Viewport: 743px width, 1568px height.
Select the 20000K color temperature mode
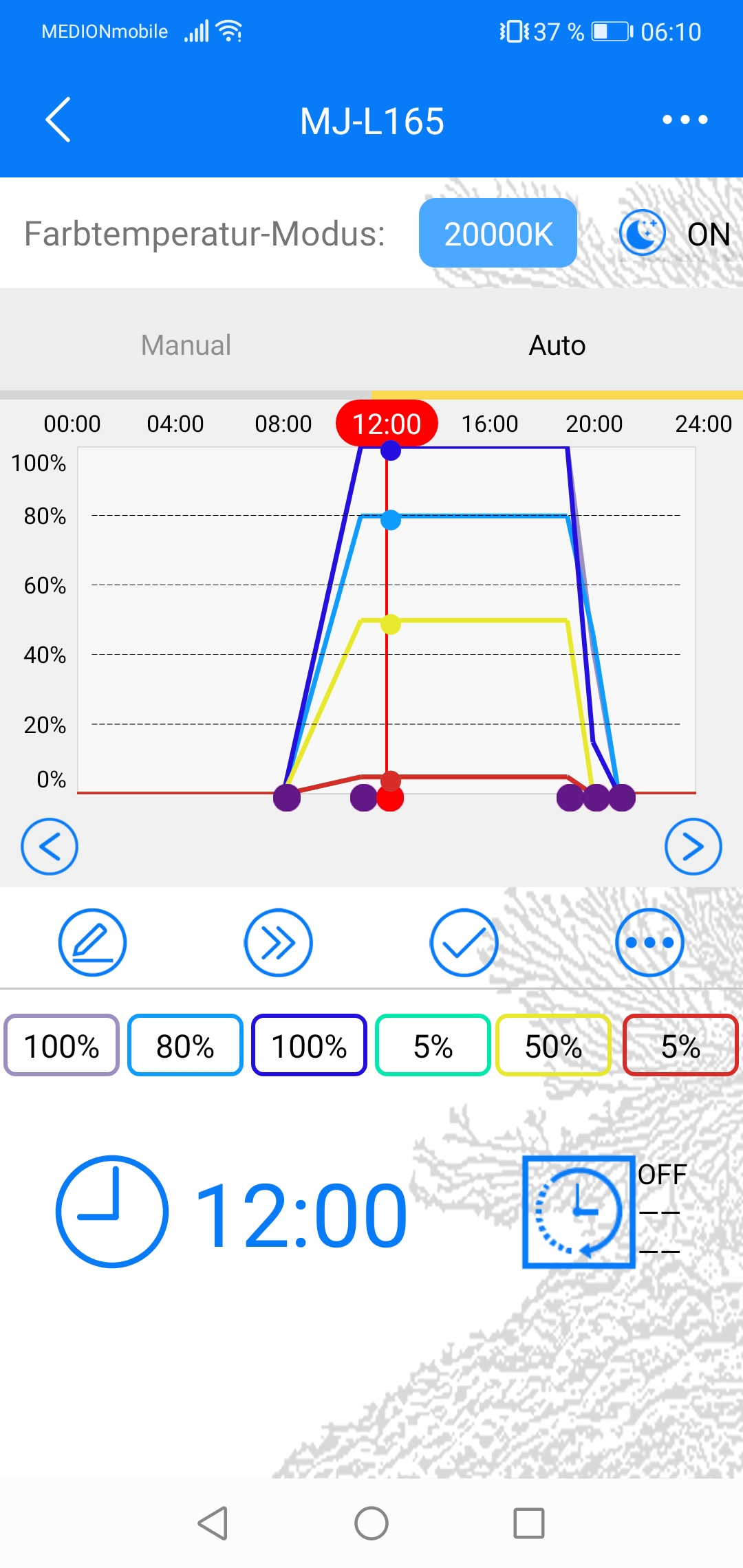pos(497,233)
